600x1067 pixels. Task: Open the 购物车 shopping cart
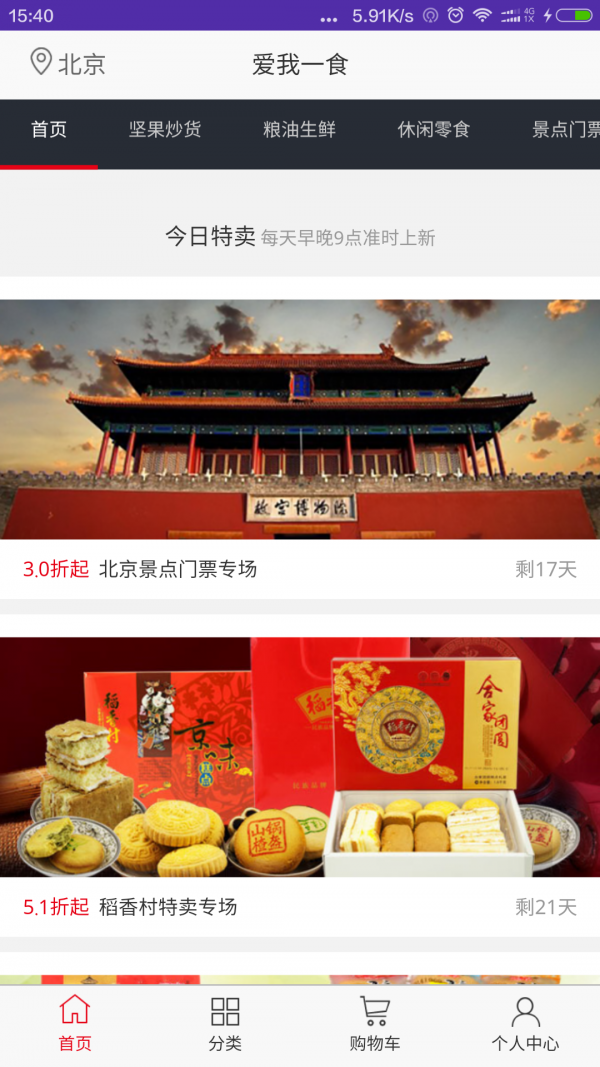pos(375,1023)
